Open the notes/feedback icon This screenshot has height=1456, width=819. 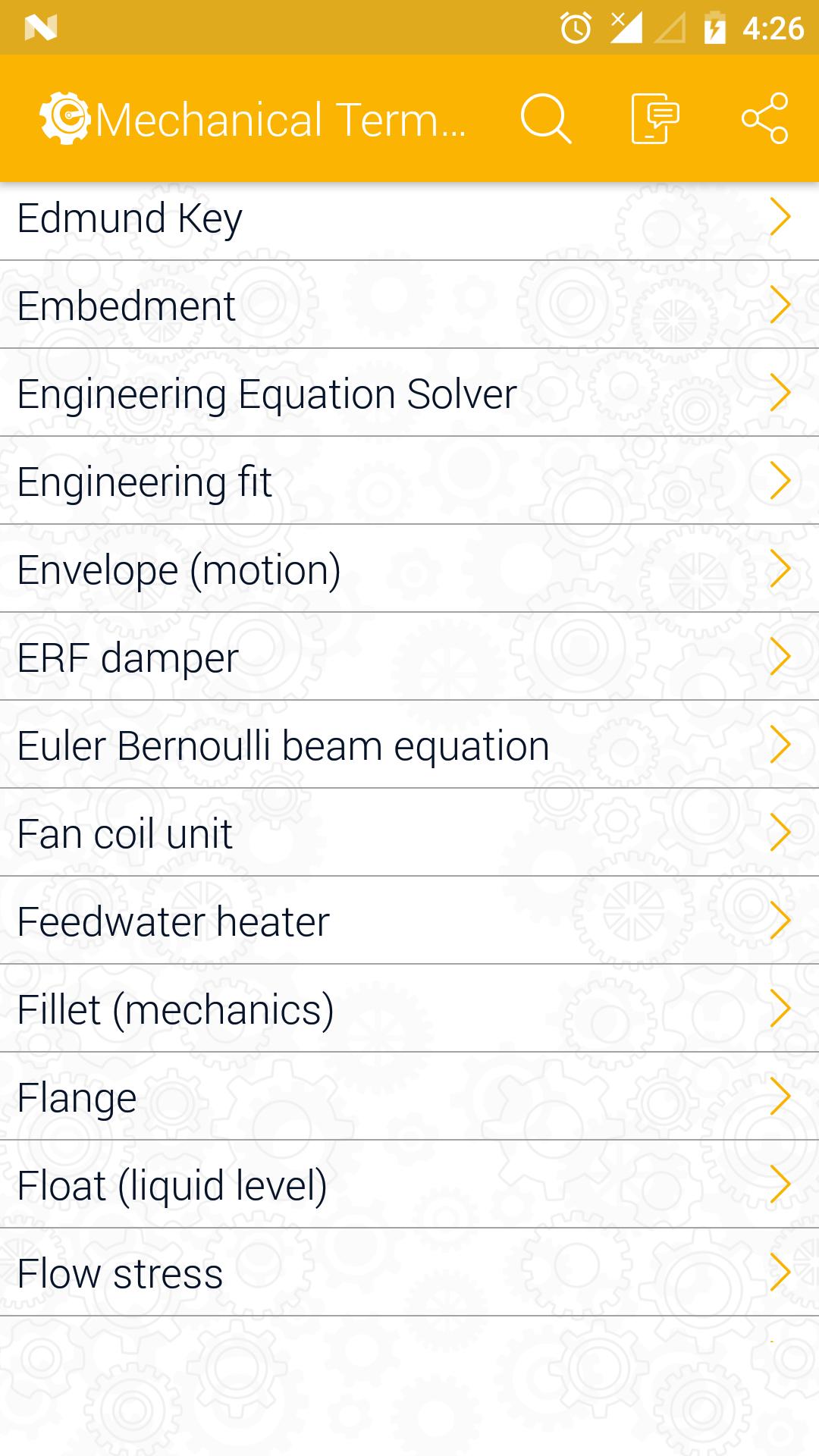pyautogui.click(x=655, y=118)
